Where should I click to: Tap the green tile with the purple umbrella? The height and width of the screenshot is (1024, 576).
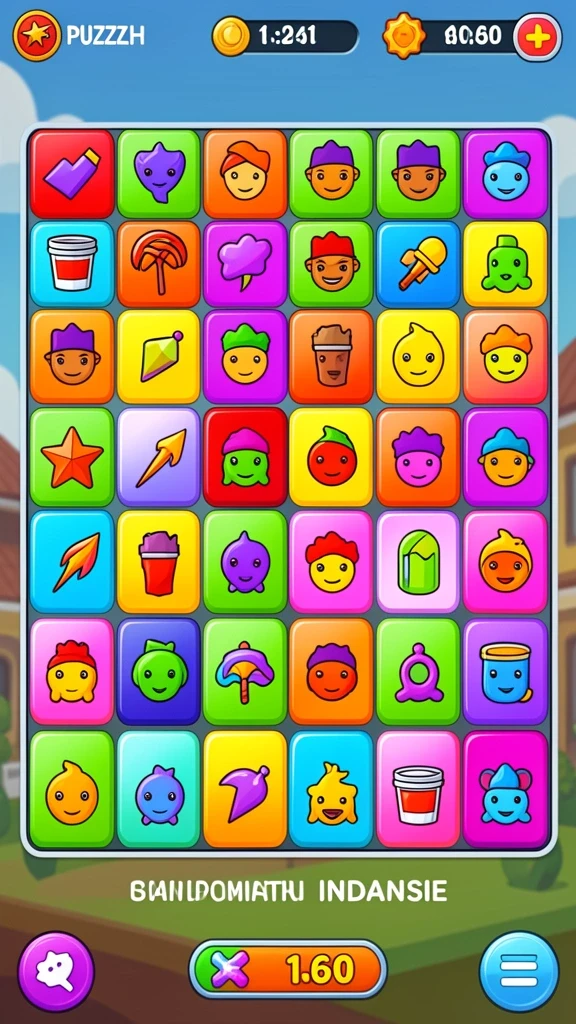pos(245,671)
